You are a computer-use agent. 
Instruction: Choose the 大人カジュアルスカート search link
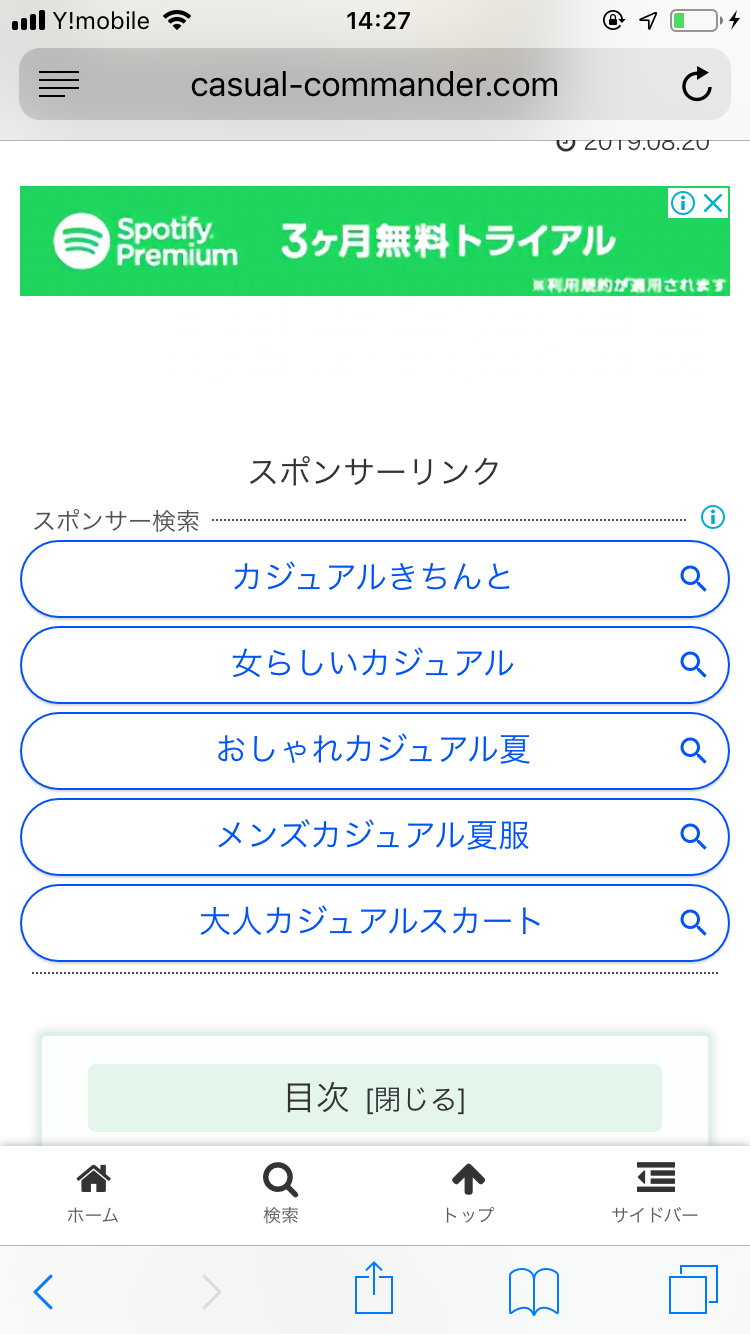click(x=374, y=922)
